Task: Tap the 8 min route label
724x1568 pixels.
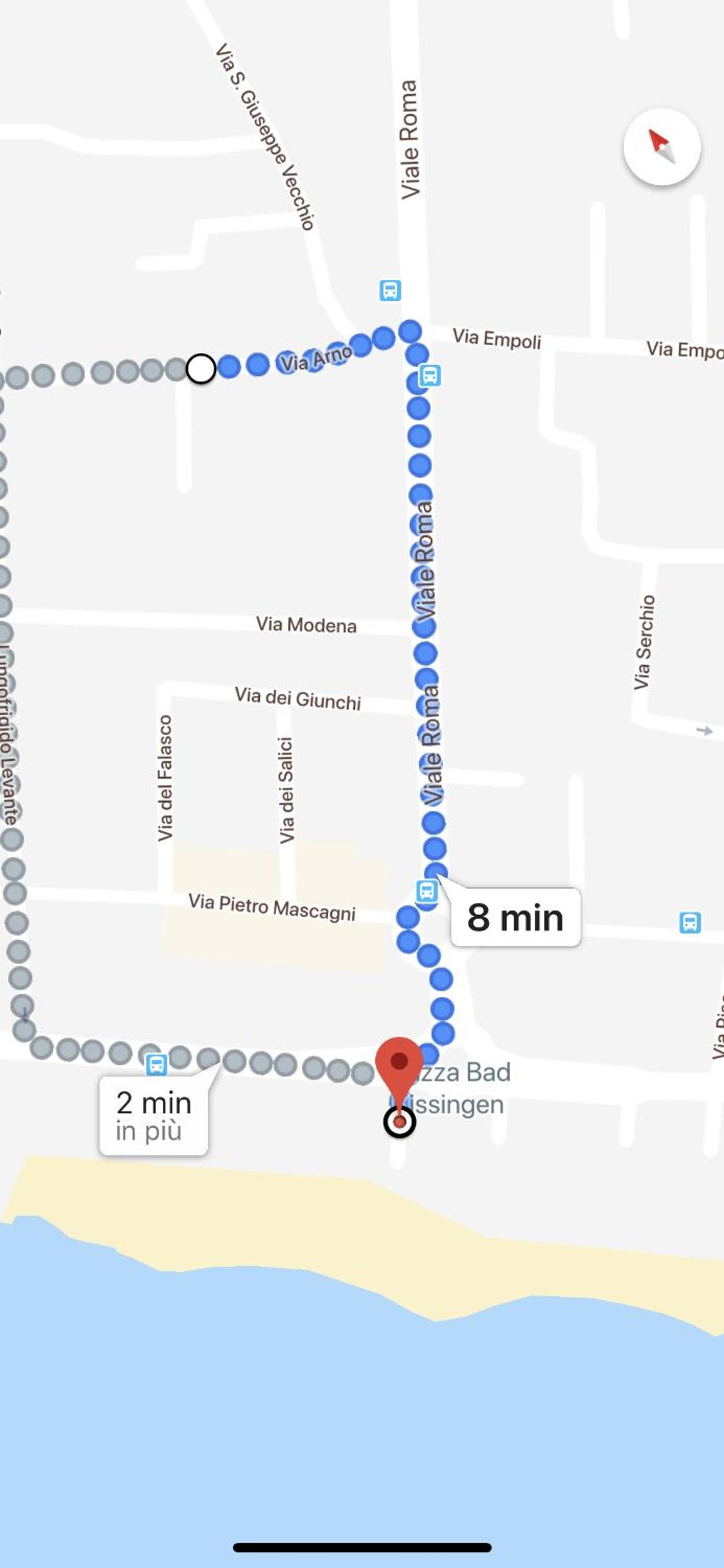Action: (x=515, y=917)
